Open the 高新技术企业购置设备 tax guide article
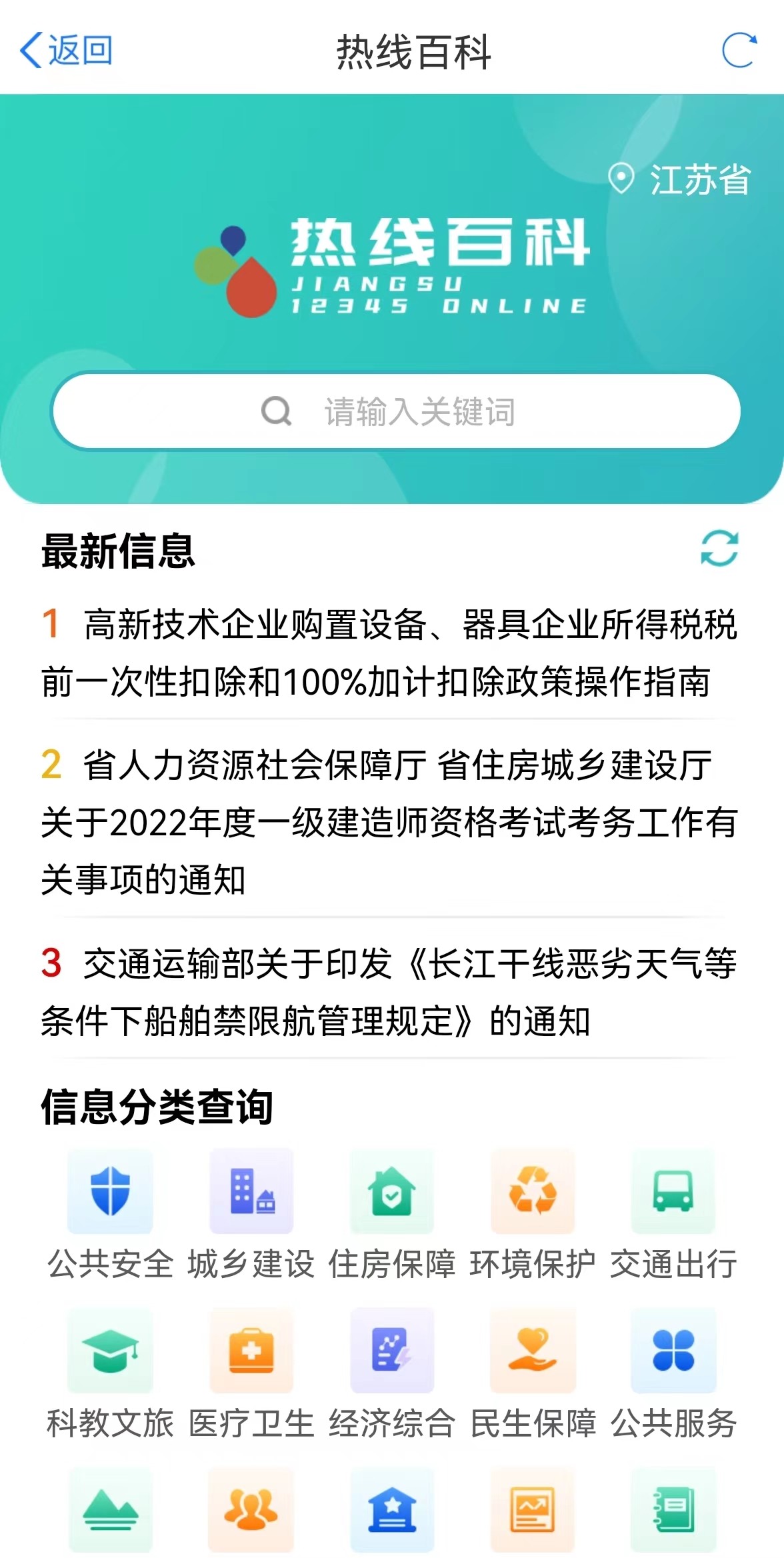The height and width of the screenshot is (1558, 784). point(391,653)
